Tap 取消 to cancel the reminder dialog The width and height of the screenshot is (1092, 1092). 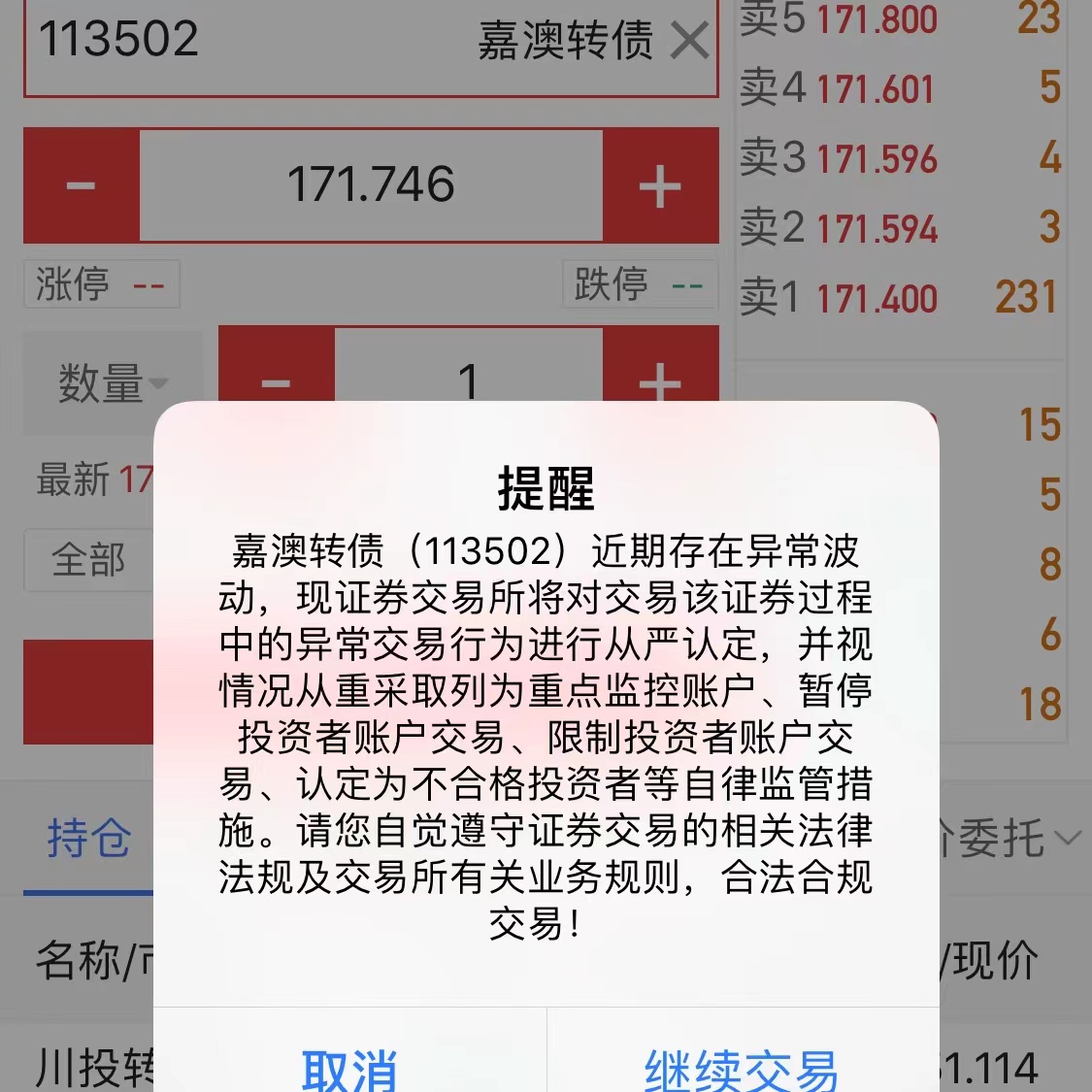pyautogui.click(x=349, y=1066)
